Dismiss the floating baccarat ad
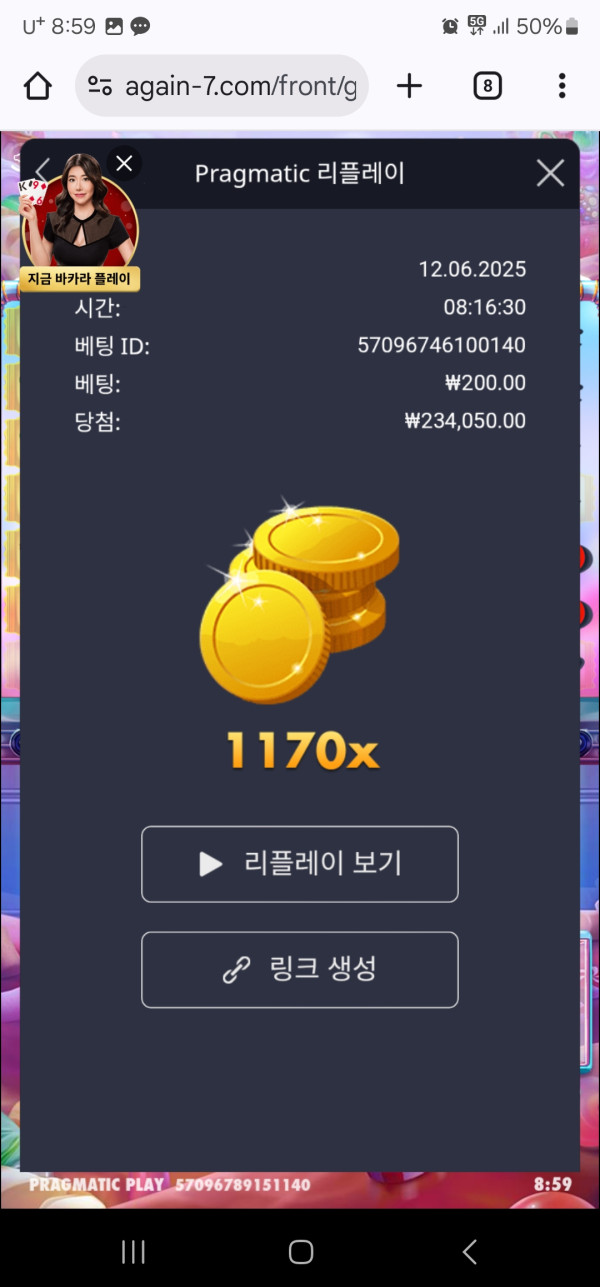The height and width of the screenshot is (1287, 600). [x=124, y=163]
